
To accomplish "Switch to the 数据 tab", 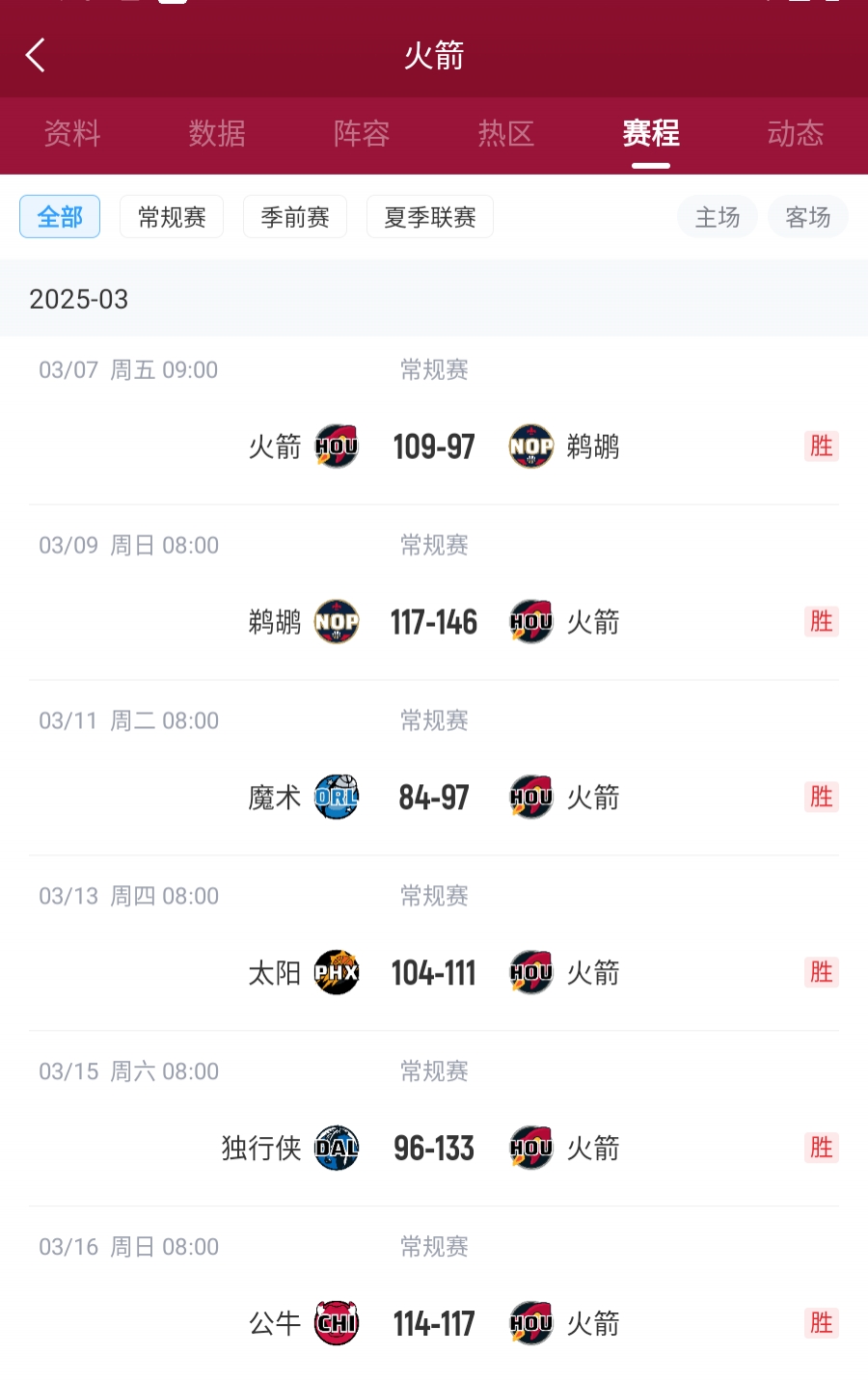I will pyautogui.click(x=217, y=133).
